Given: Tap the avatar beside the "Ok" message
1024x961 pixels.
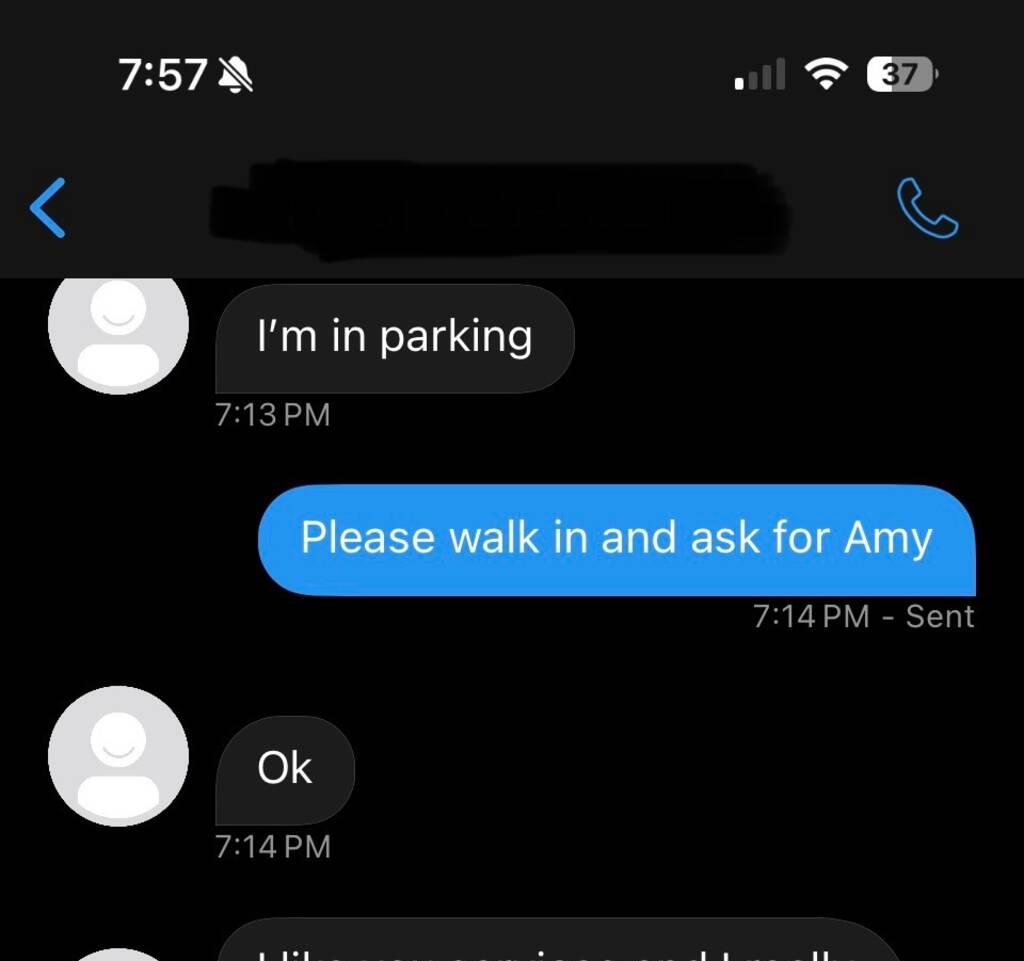Looking at the screenshot, I should click(x=118, y=756).
